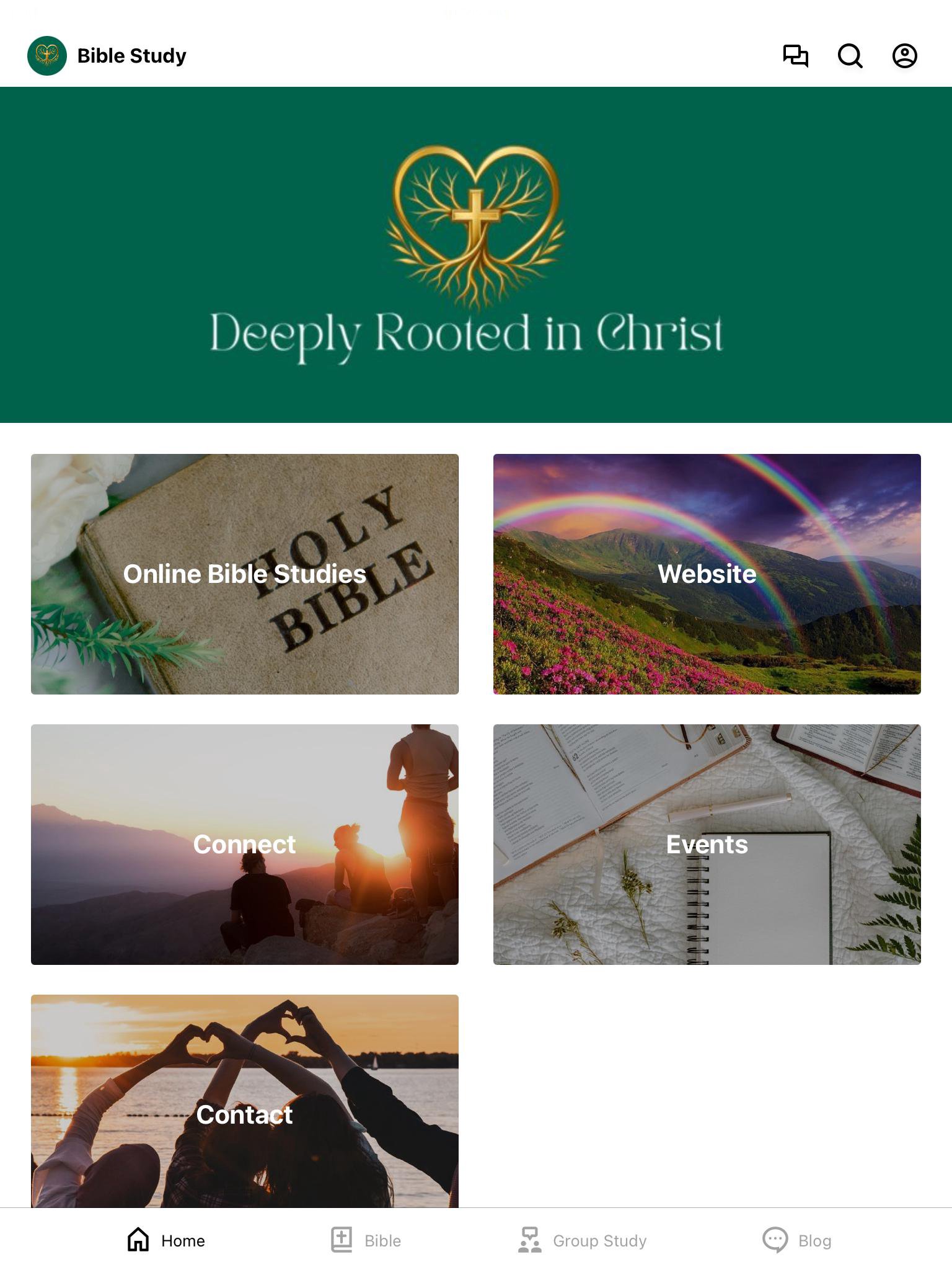952x1270 pixels.
Task: Open the Contact tile
Action: coord(245,1101)
